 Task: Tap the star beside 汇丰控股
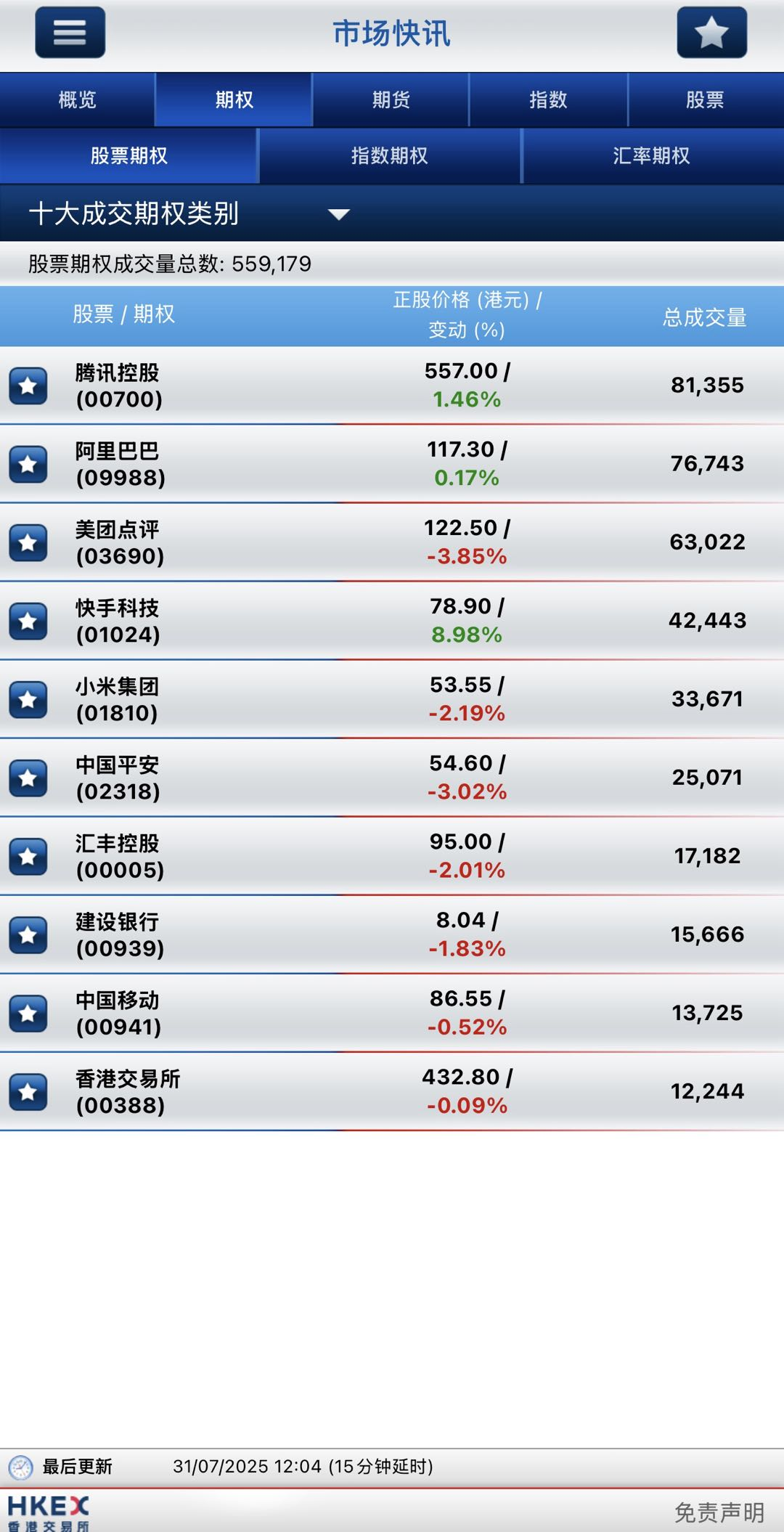pos(28,856)
